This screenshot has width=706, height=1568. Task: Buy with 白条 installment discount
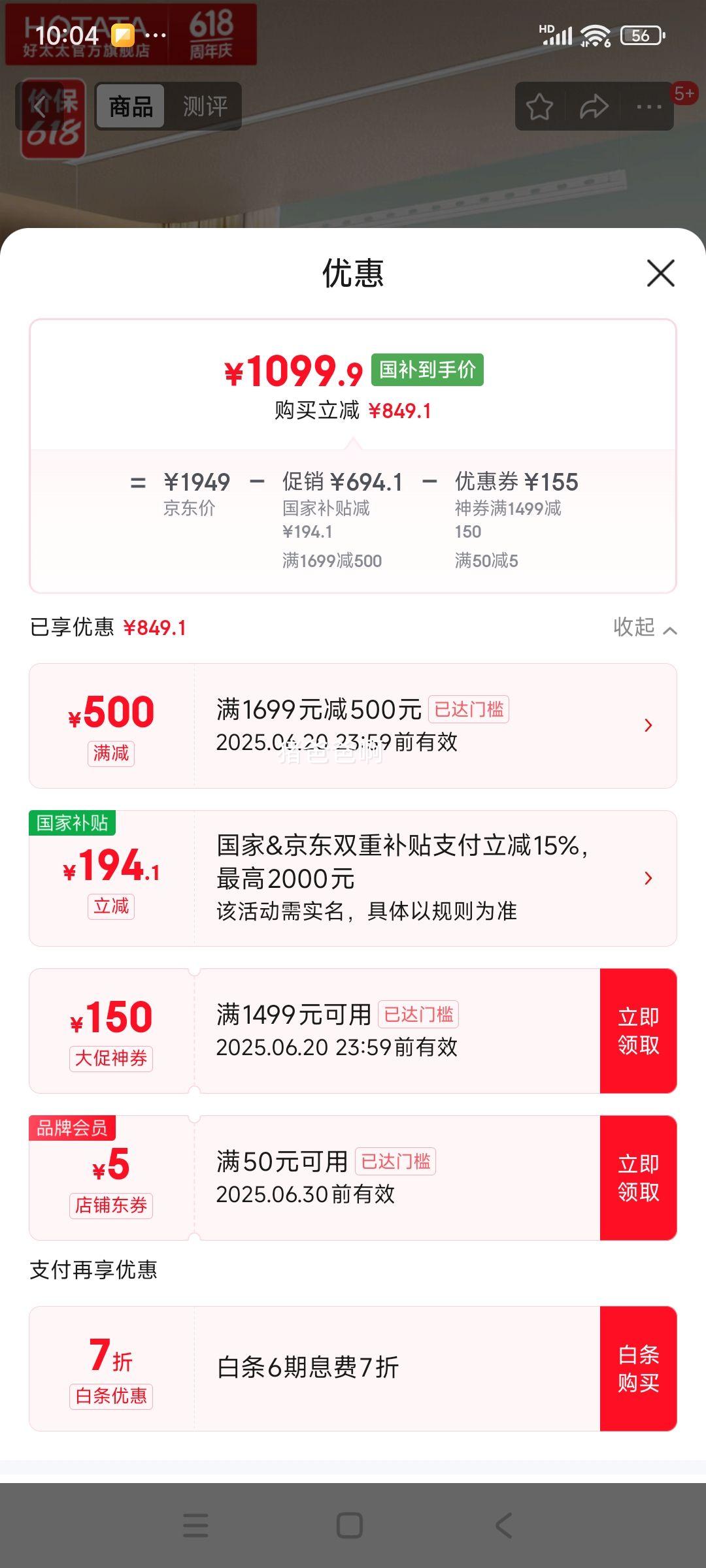[x=638, y=1369]
